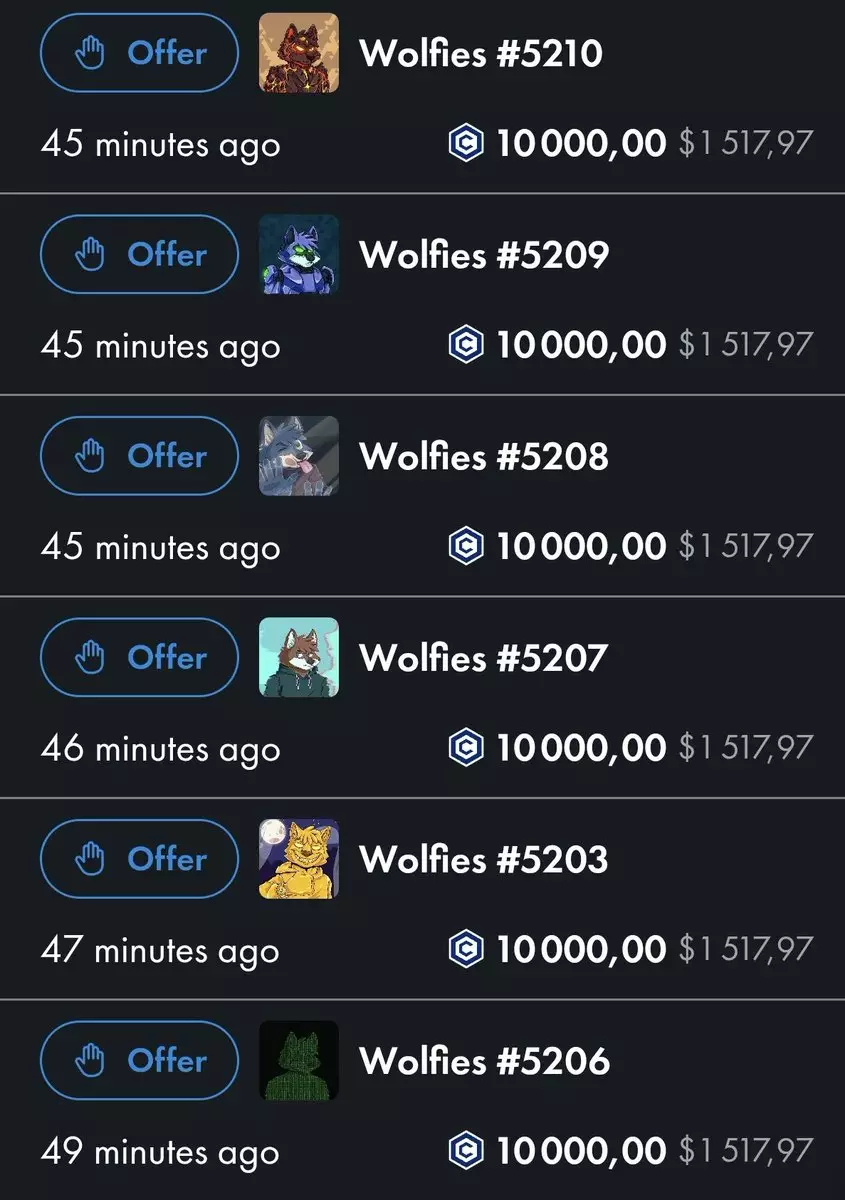This screenshot has height=1200, width=845.
Task: Open the Wolfies #5207 thumbnail
Action: 298,657
